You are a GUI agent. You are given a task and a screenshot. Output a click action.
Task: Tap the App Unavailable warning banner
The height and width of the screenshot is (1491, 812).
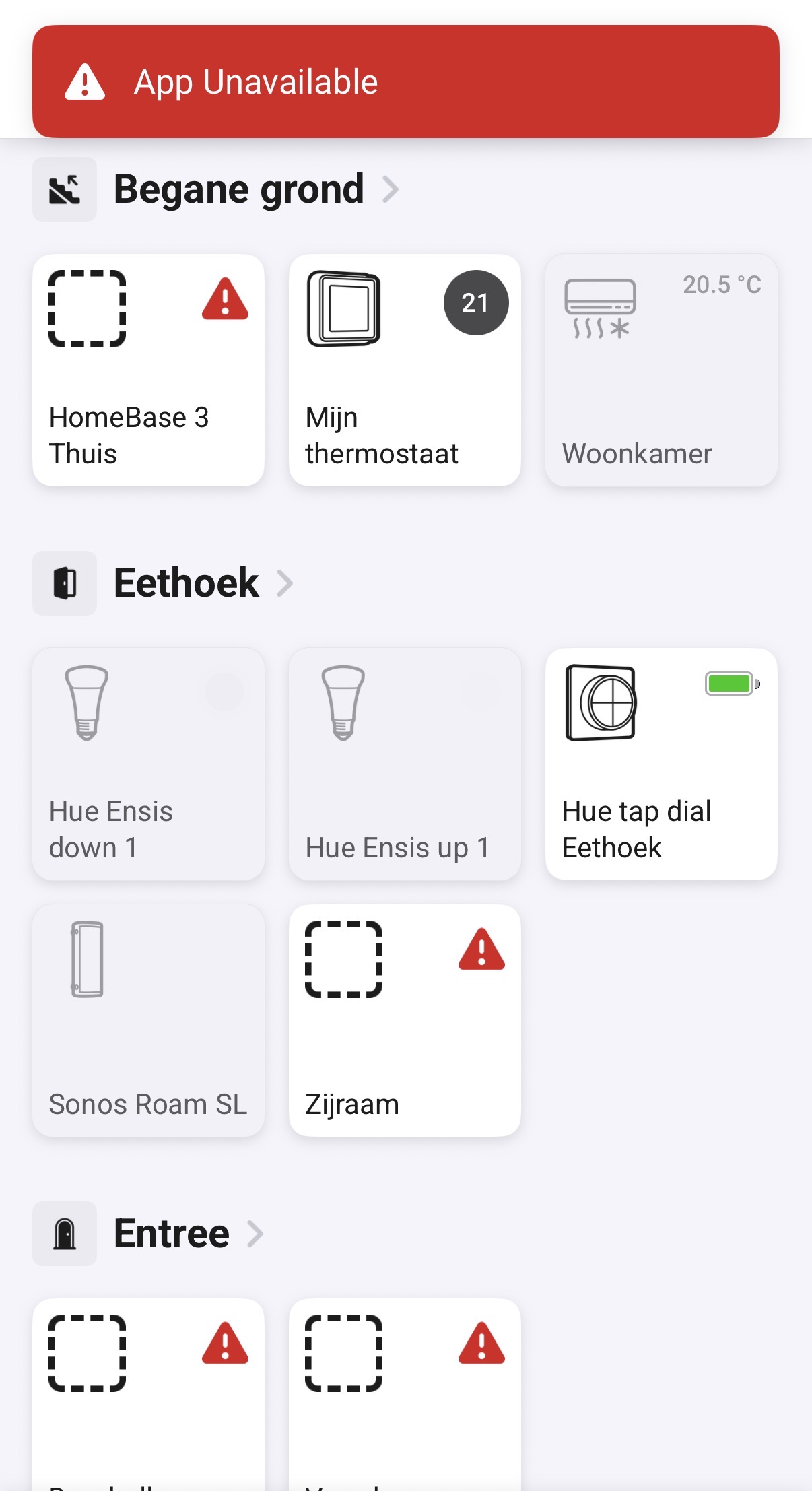(405, 81)
